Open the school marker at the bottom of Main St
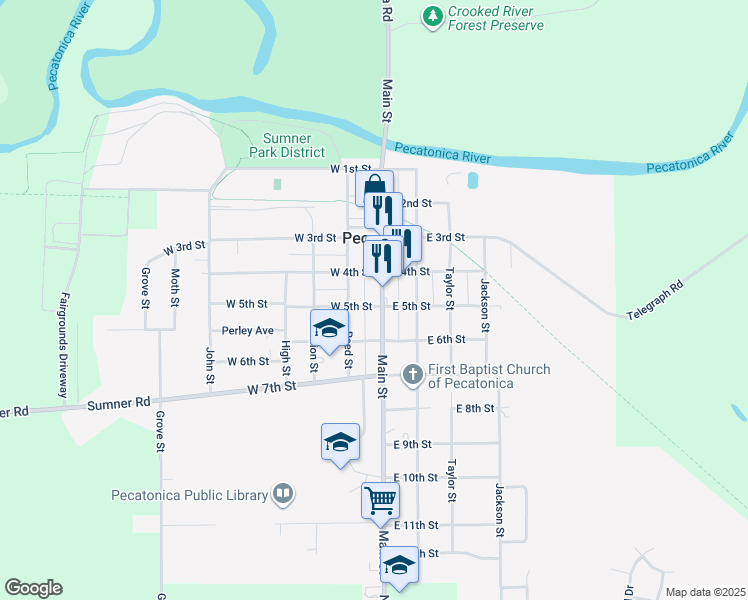 coord(399,565)
